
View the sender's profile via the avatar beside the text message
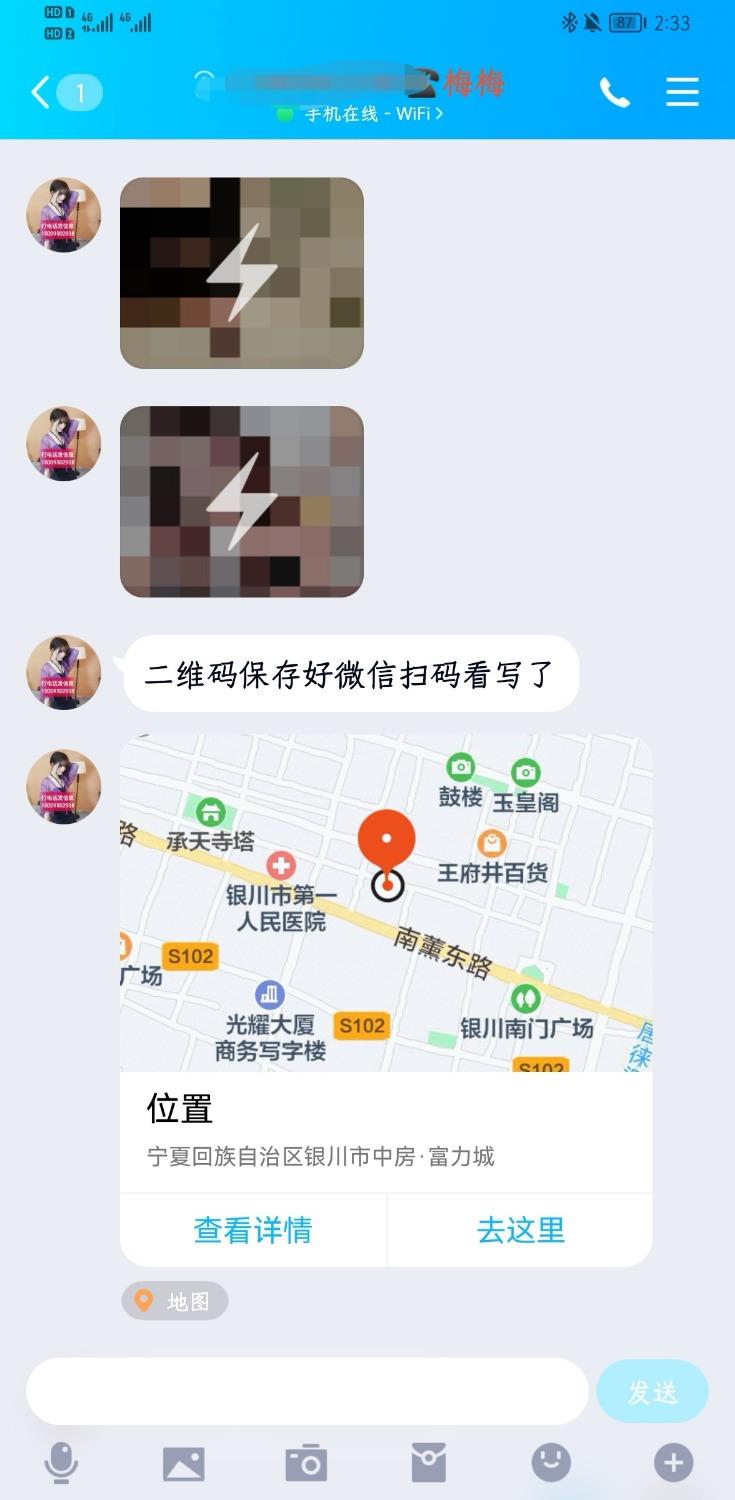63,672
